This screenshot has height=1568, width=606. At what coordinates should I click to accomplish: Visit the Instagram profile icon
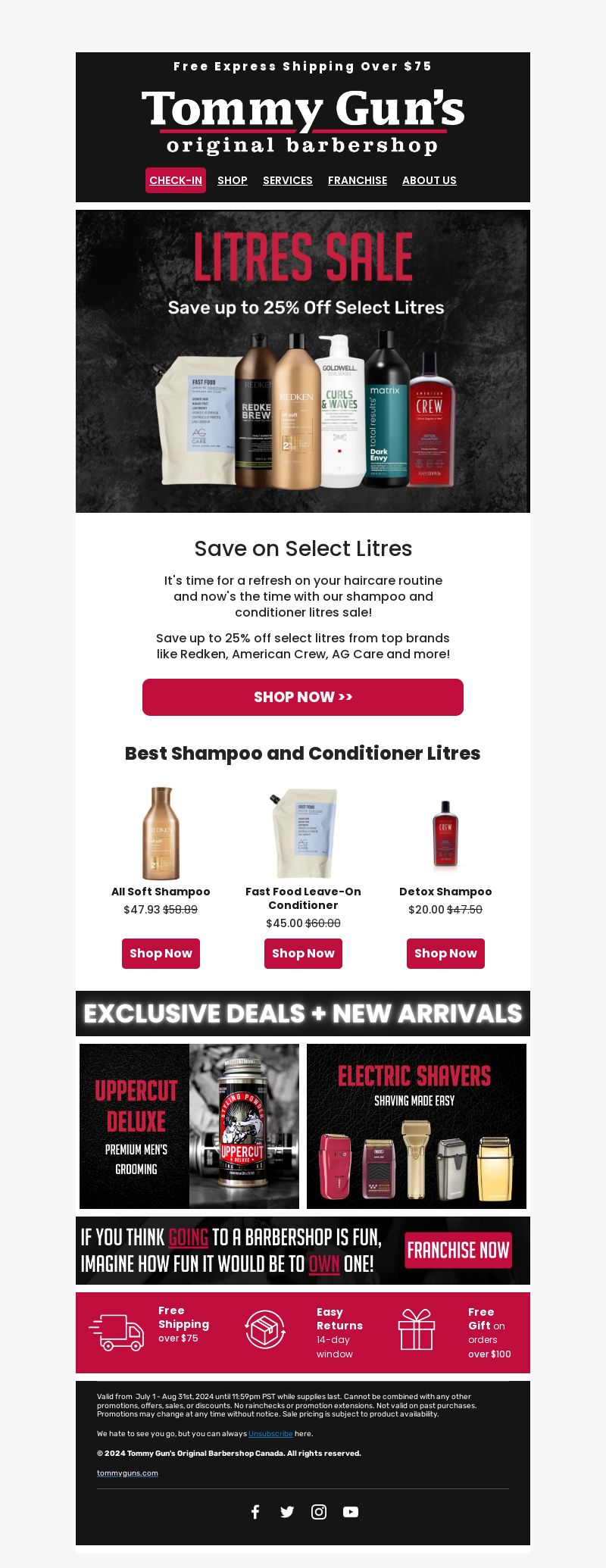tap(319, 1511)
